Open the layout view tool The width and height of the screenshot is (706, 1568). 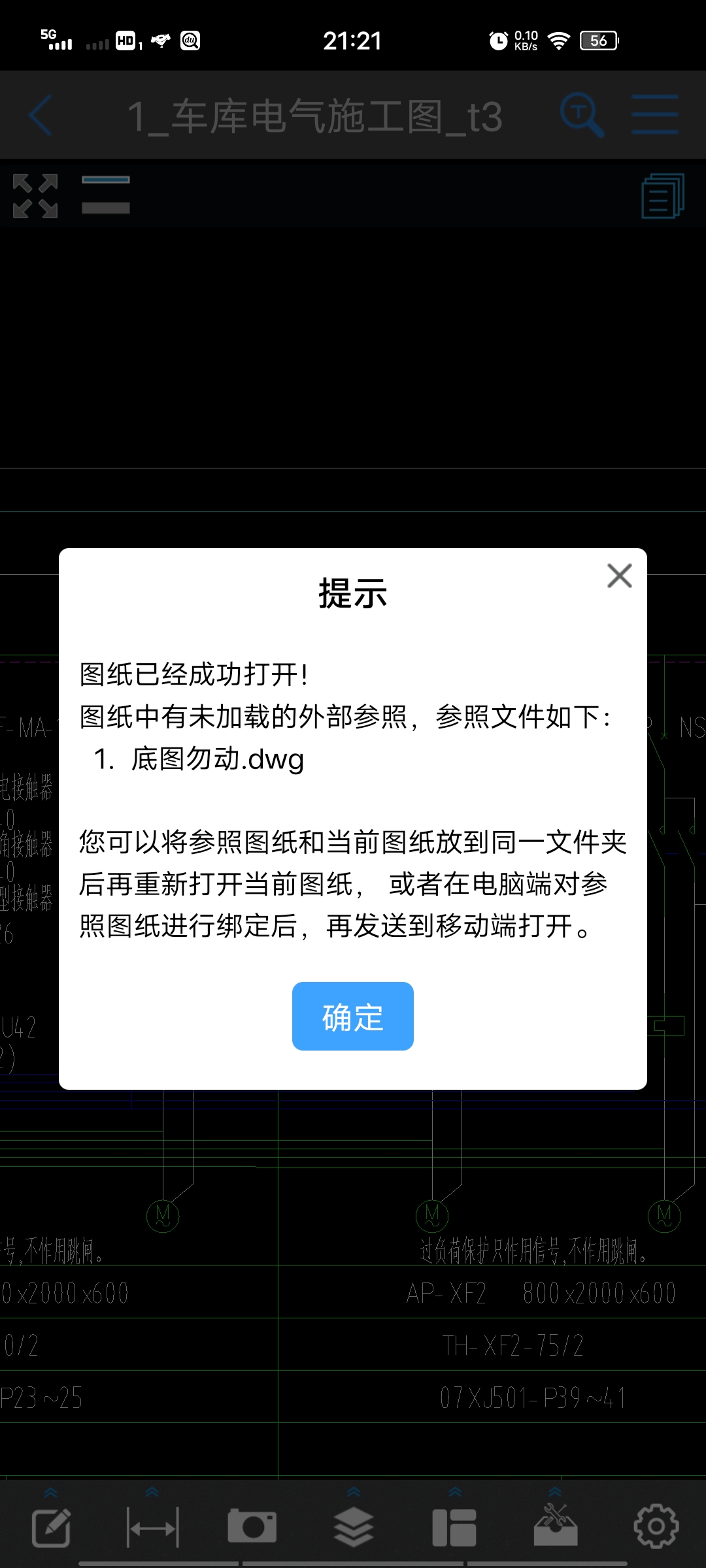tap(454, 1527)
